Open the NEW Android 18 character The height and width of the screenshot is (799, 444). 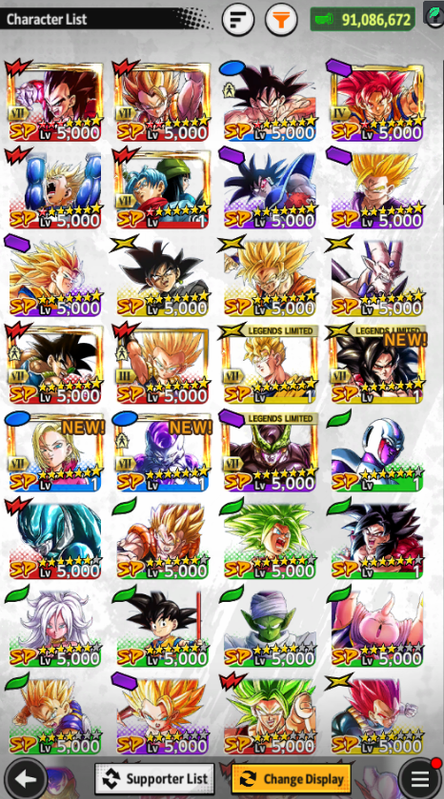(x=55, y=452)
